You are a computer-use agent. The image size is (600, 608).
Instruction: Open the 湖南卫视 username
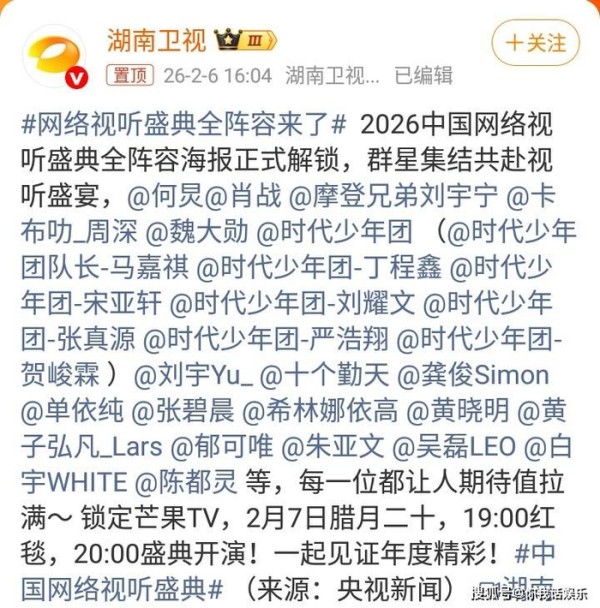[x=156, y=41]
